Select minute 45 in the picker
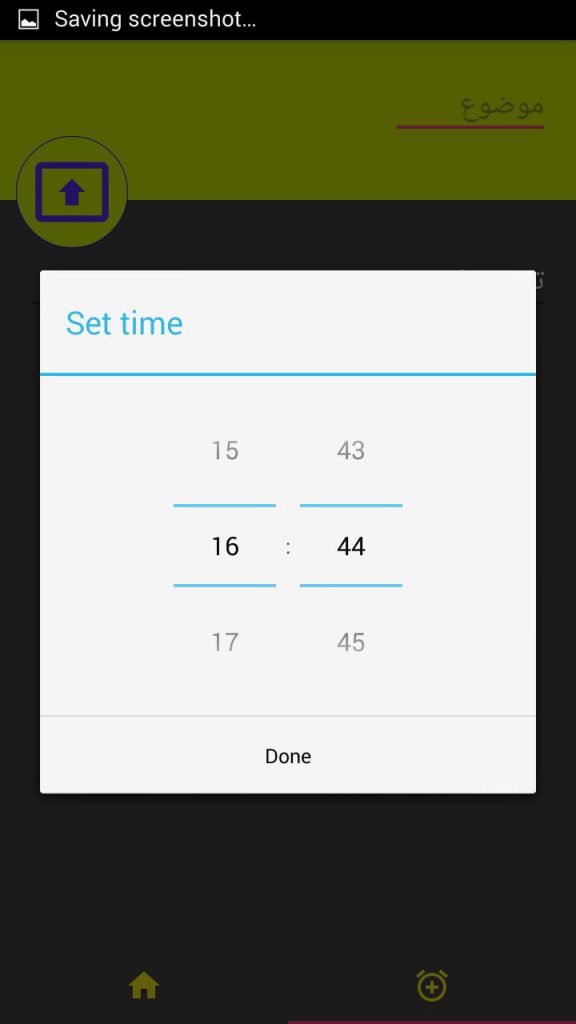576x1024 pixels. 351,643
